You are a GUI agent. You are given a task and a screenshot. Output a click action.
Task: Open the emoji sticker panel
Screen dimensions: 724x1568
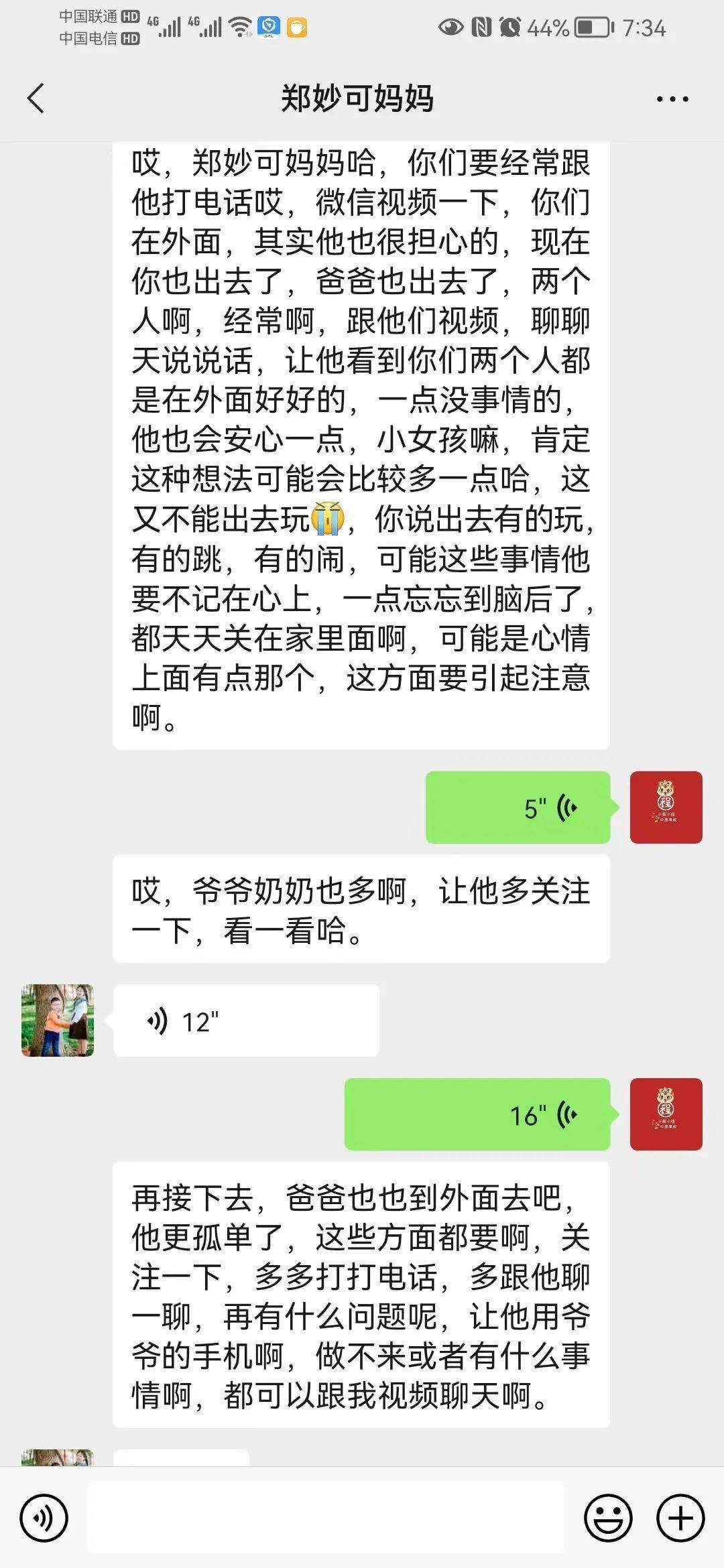coord(608,1518)
